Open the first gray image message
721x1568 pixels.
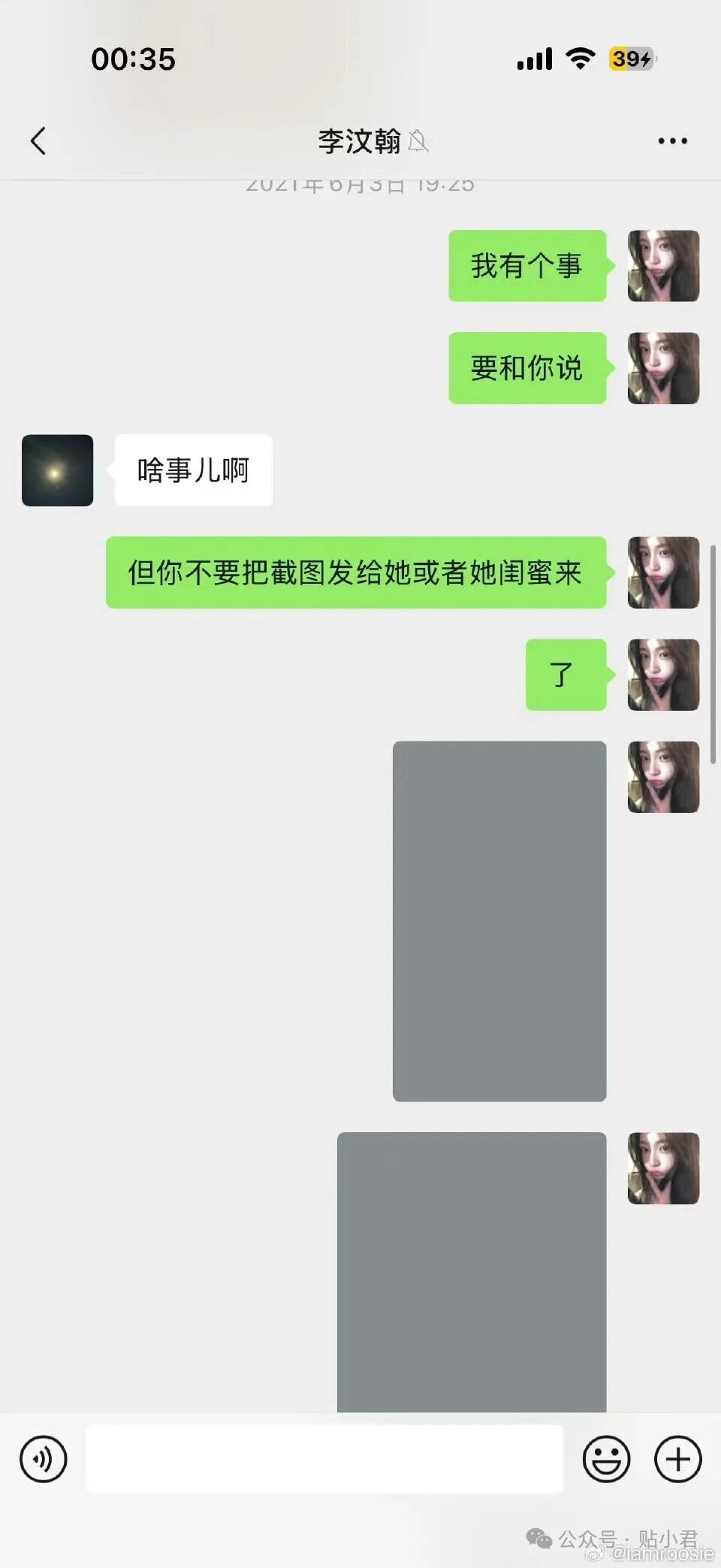(x=499, y=921)
